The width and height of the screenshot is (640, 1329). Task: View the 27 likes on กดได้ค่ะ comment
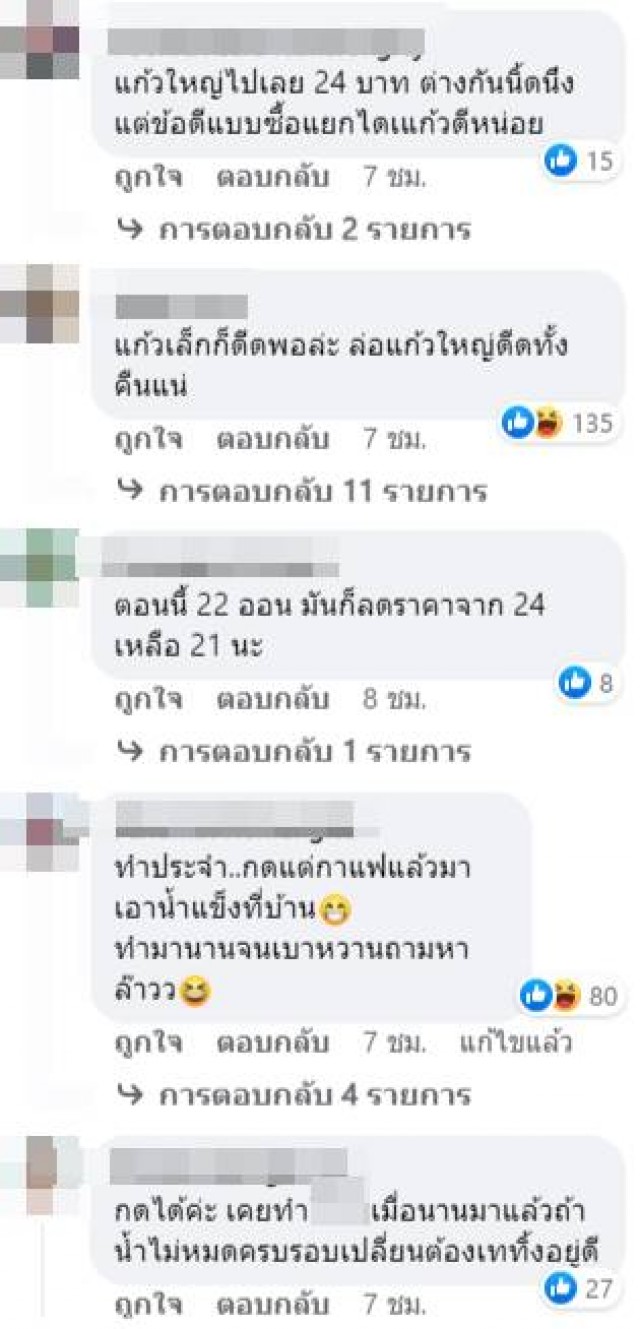click(579, 1289)
